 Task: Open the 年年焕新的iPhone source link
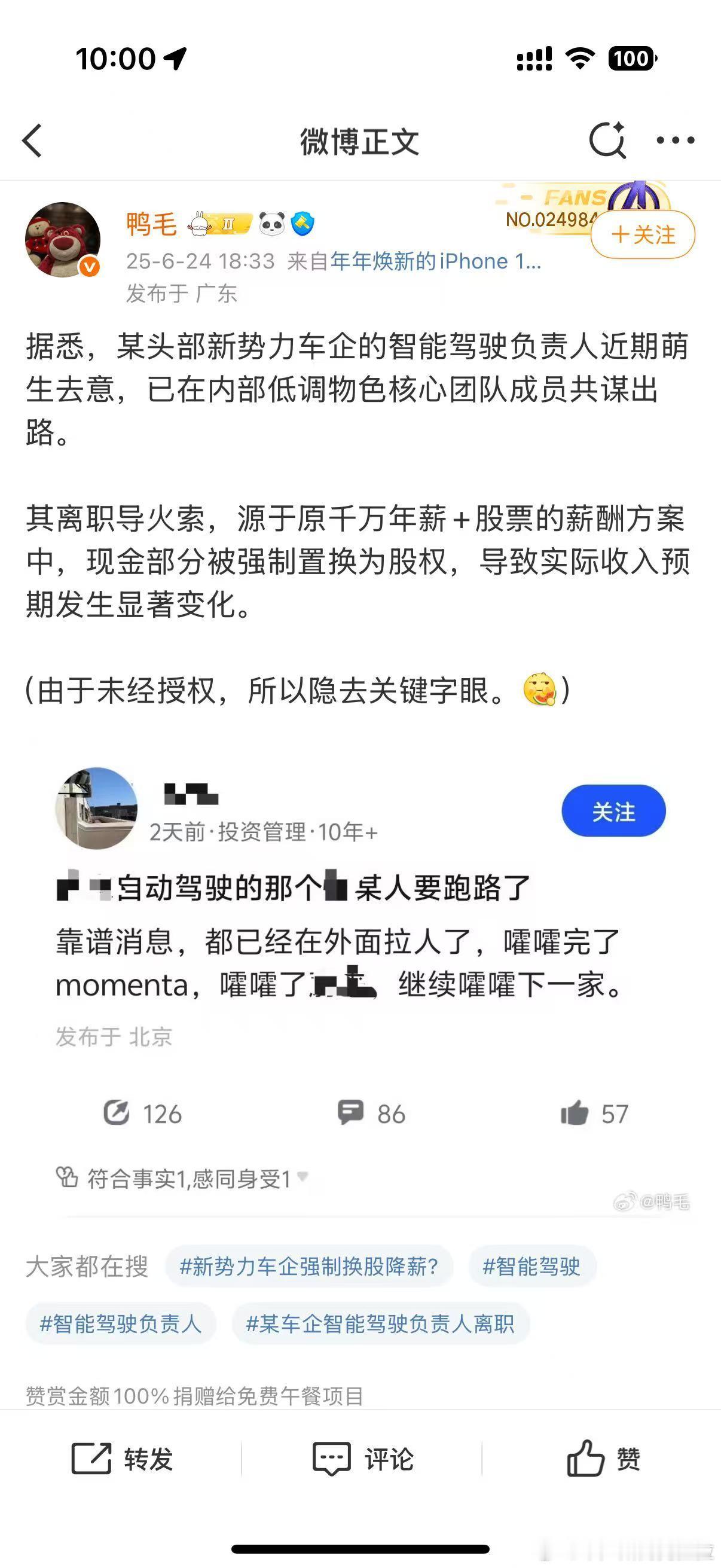435,262
